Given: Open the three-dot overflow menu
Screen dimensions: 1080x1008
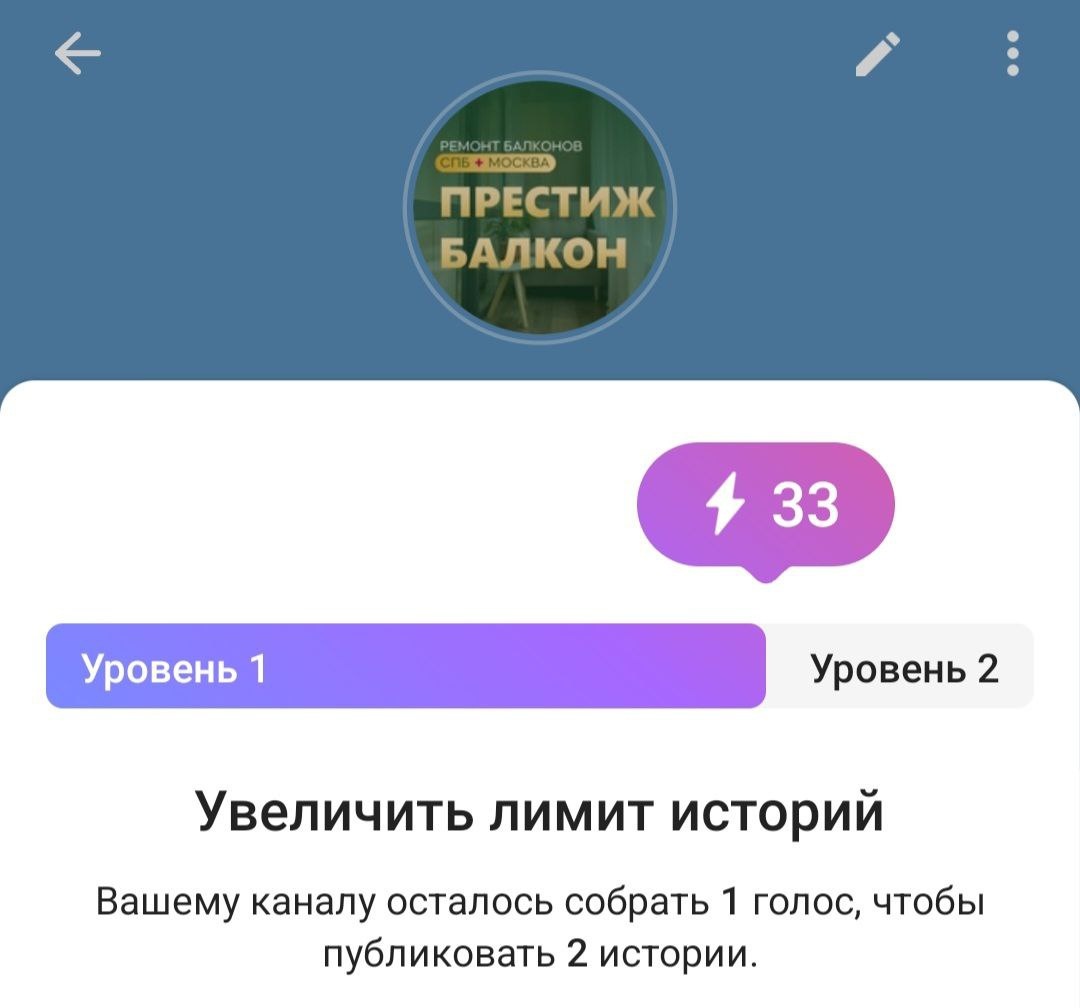Looking at the screenshot, I should pos(1012,53).
